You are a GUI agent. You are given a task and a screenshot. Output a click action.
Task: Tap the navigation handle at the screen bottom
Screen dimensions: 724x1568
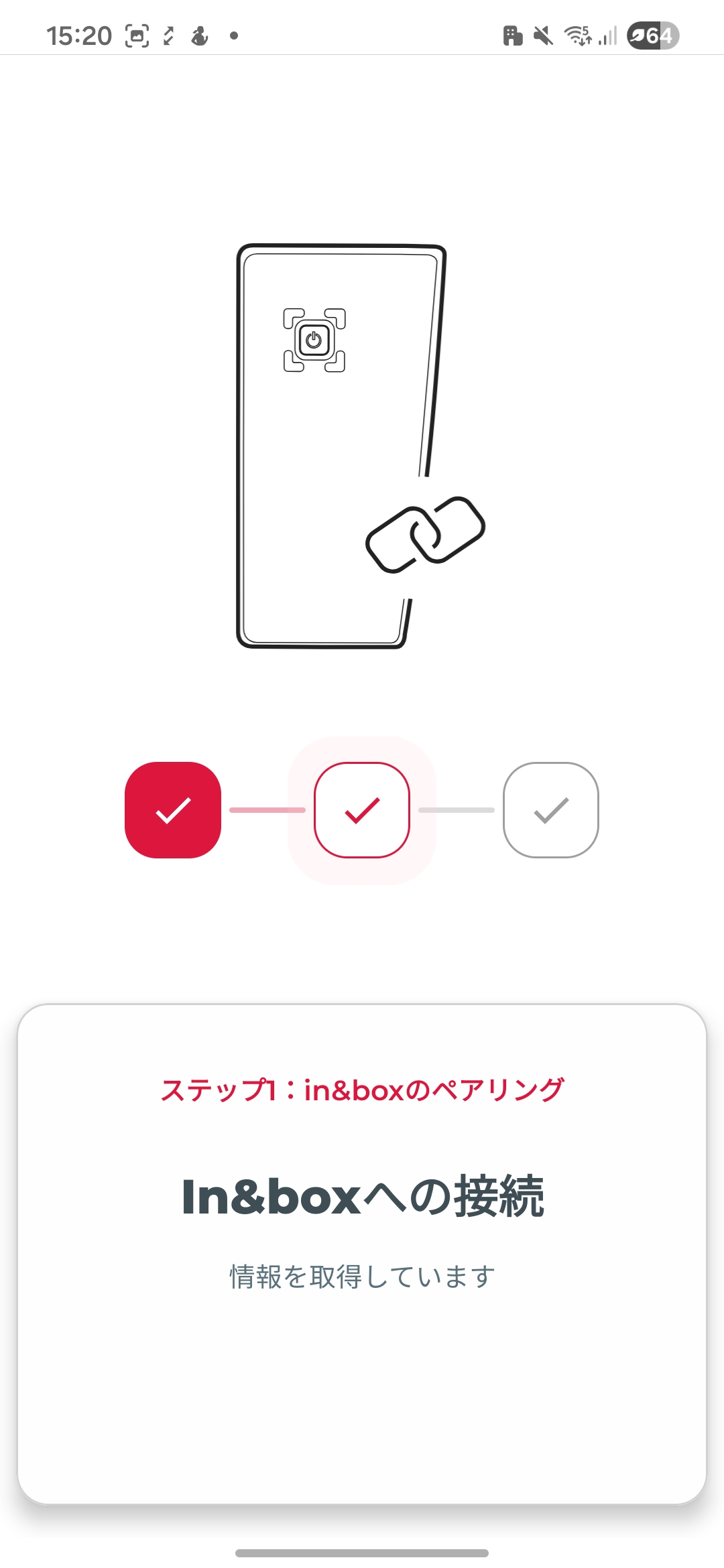tap(362, 1553)
